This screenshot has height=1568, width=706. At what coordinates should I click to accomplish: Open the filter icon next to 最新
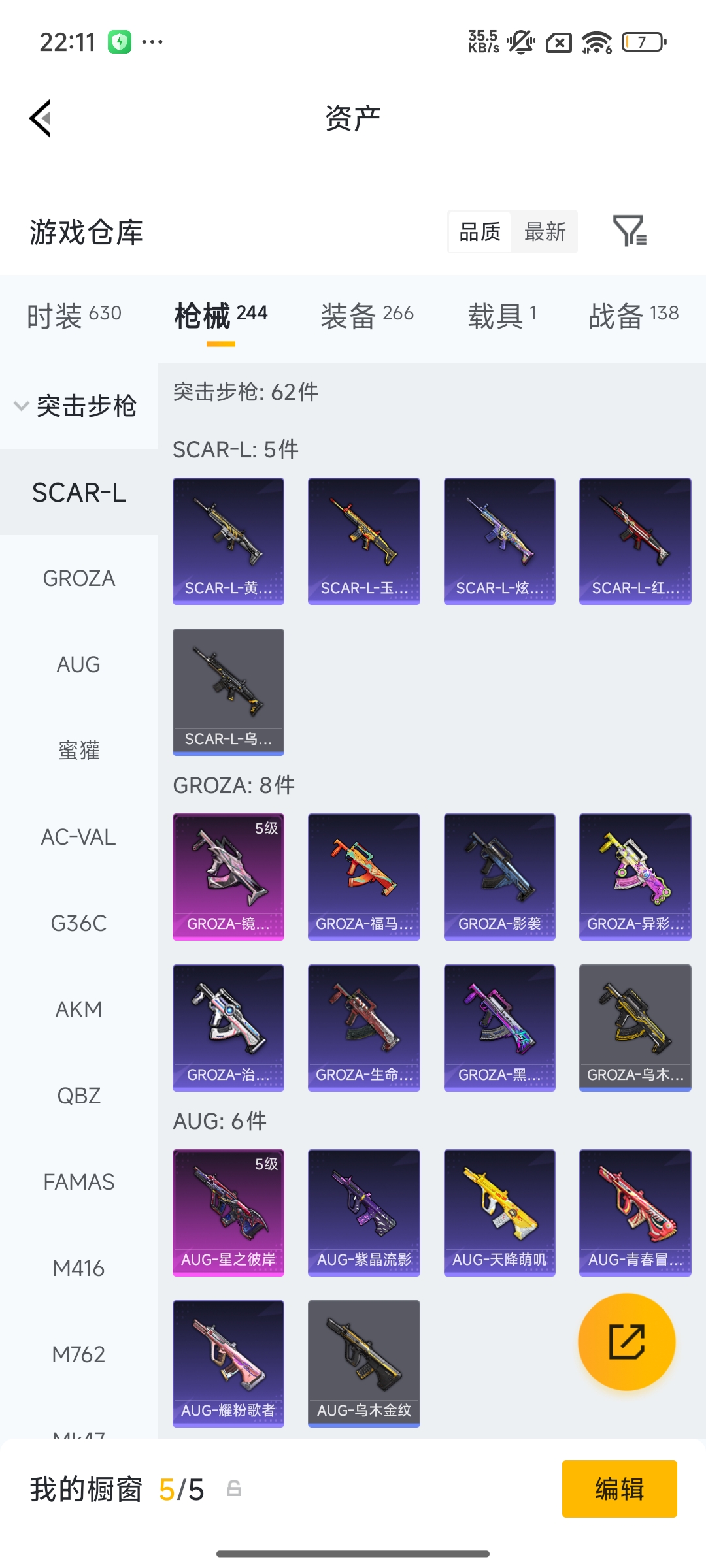pos(629,231)
